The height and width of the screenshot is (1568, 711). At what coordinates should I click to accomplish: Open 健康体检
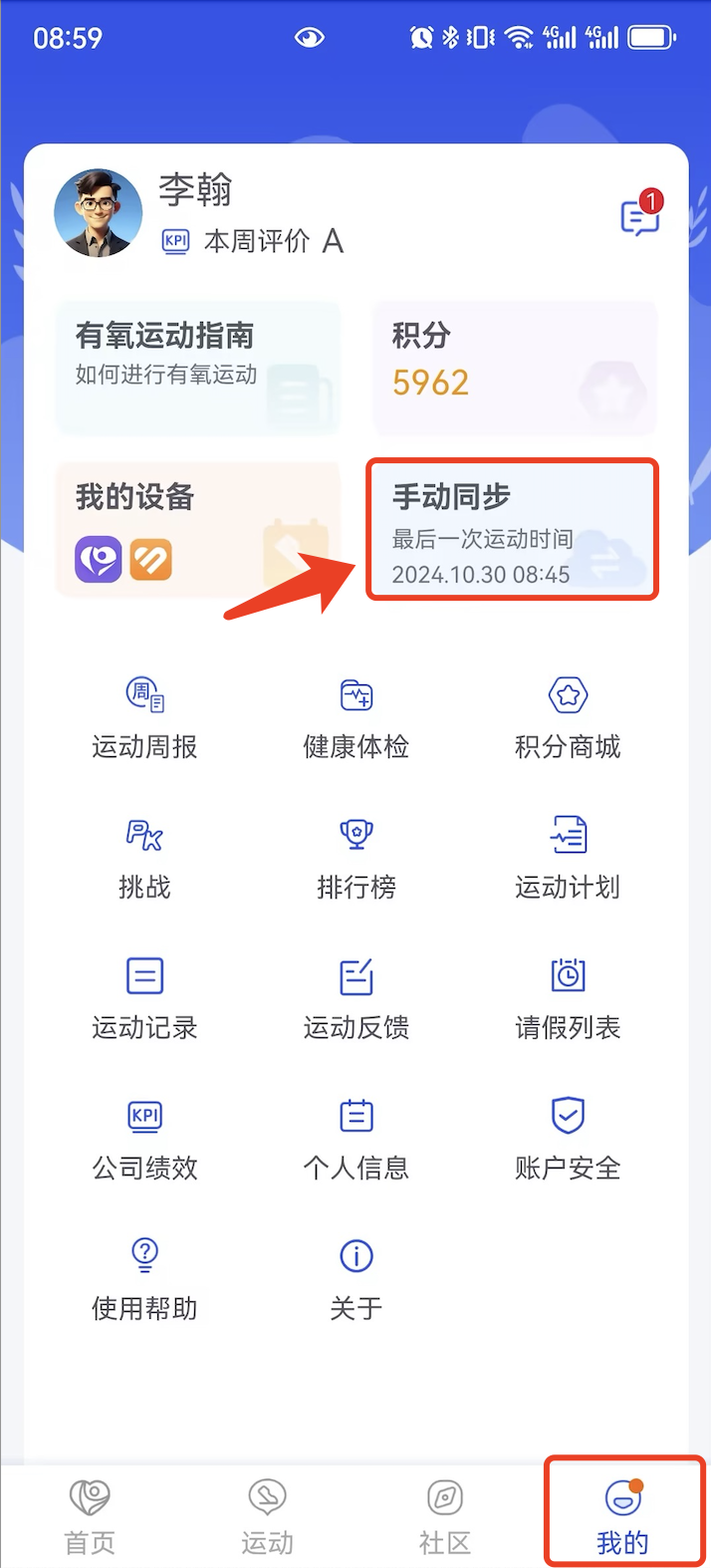(355, 717)
